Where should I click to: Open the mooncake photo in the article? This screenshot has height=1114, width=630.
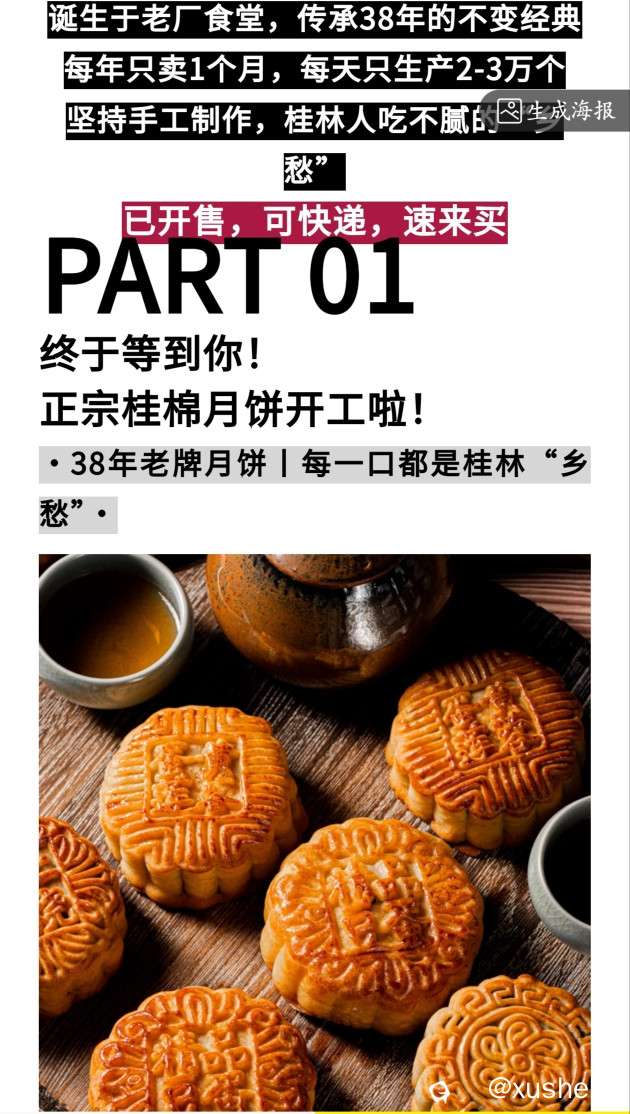coord(314,830)
